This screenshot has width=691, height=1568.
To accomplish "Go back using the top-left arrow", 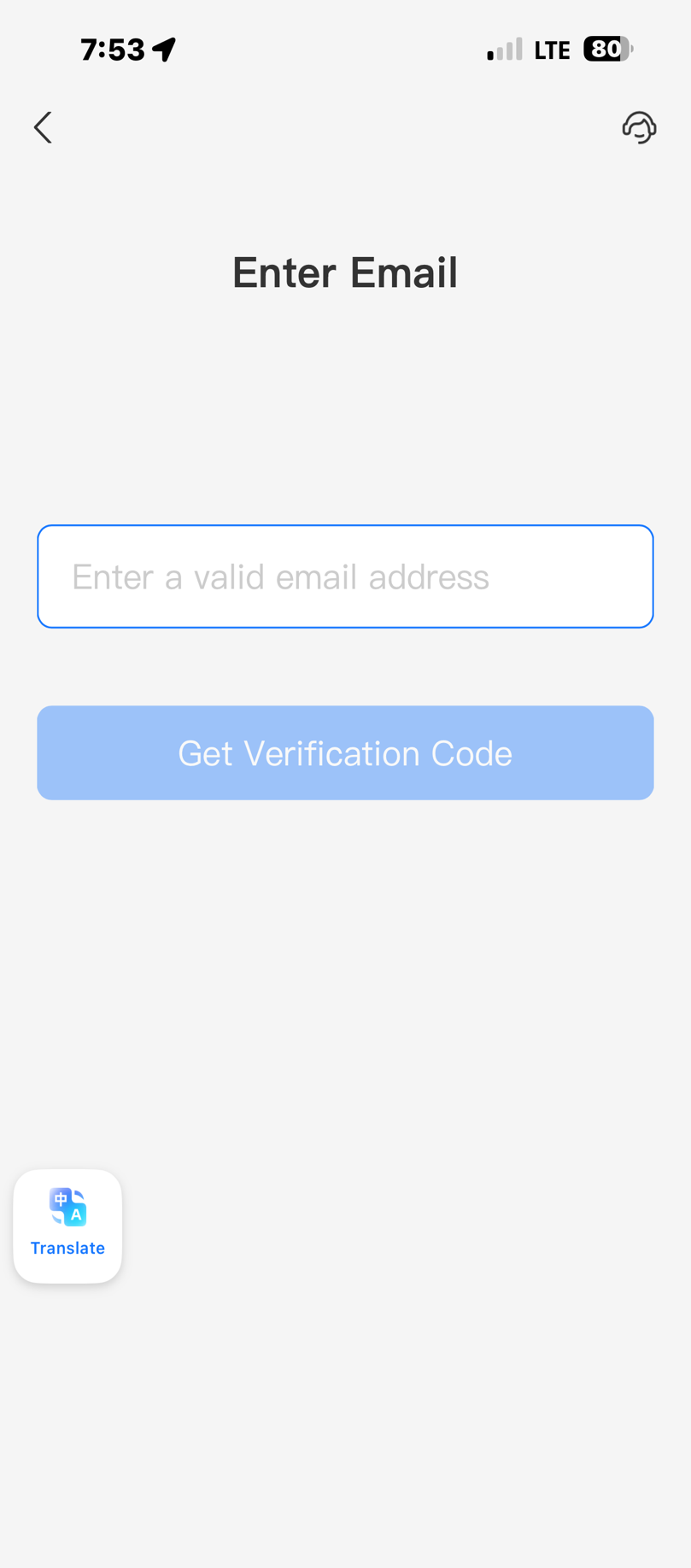I will [x=43, y=127].
